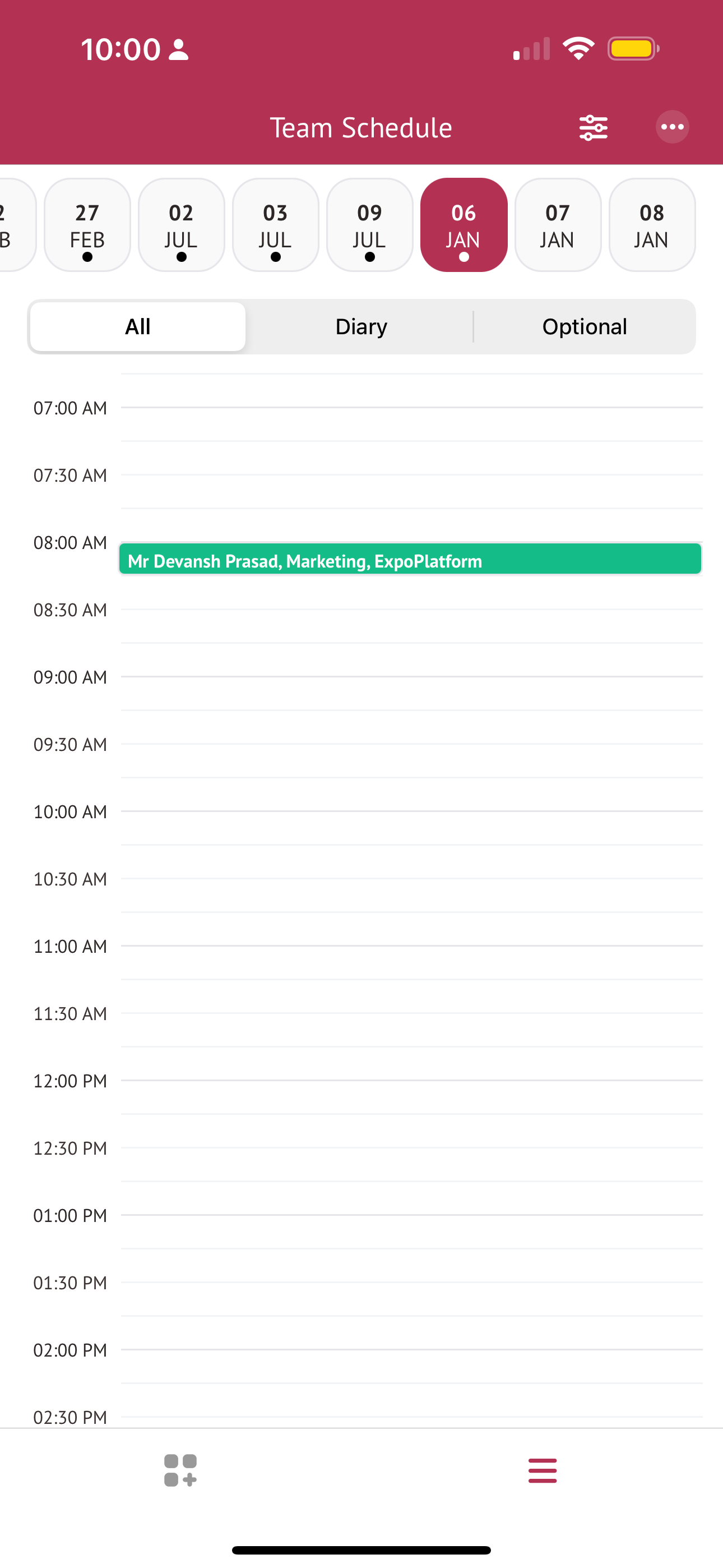Select the 03 JUL date
The image size is (723, 1568).
276,225
